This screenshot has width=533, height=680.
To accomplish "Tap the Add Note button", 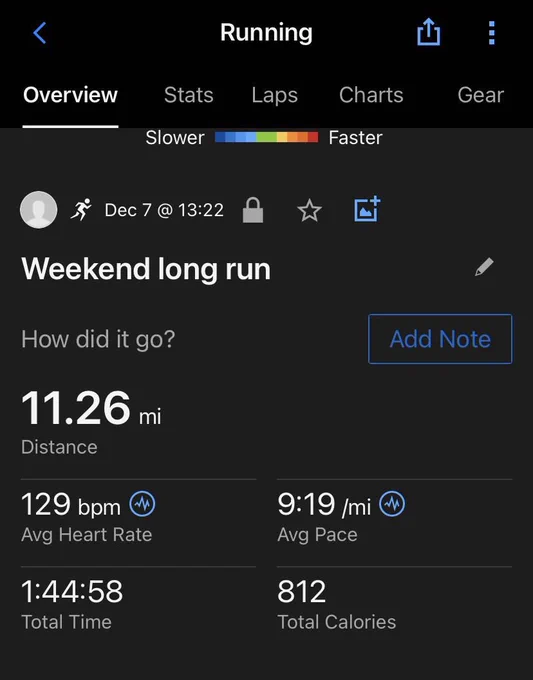I will pos(440,339).
